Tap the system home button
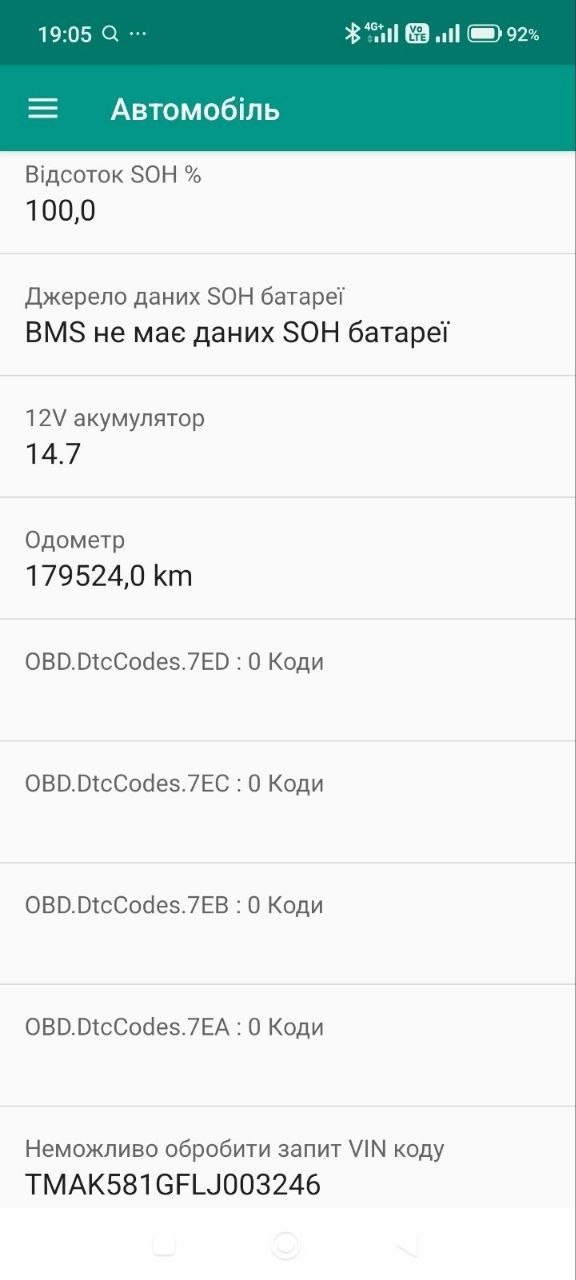Screen dimensions: 576x1280 pos(286,1244)
